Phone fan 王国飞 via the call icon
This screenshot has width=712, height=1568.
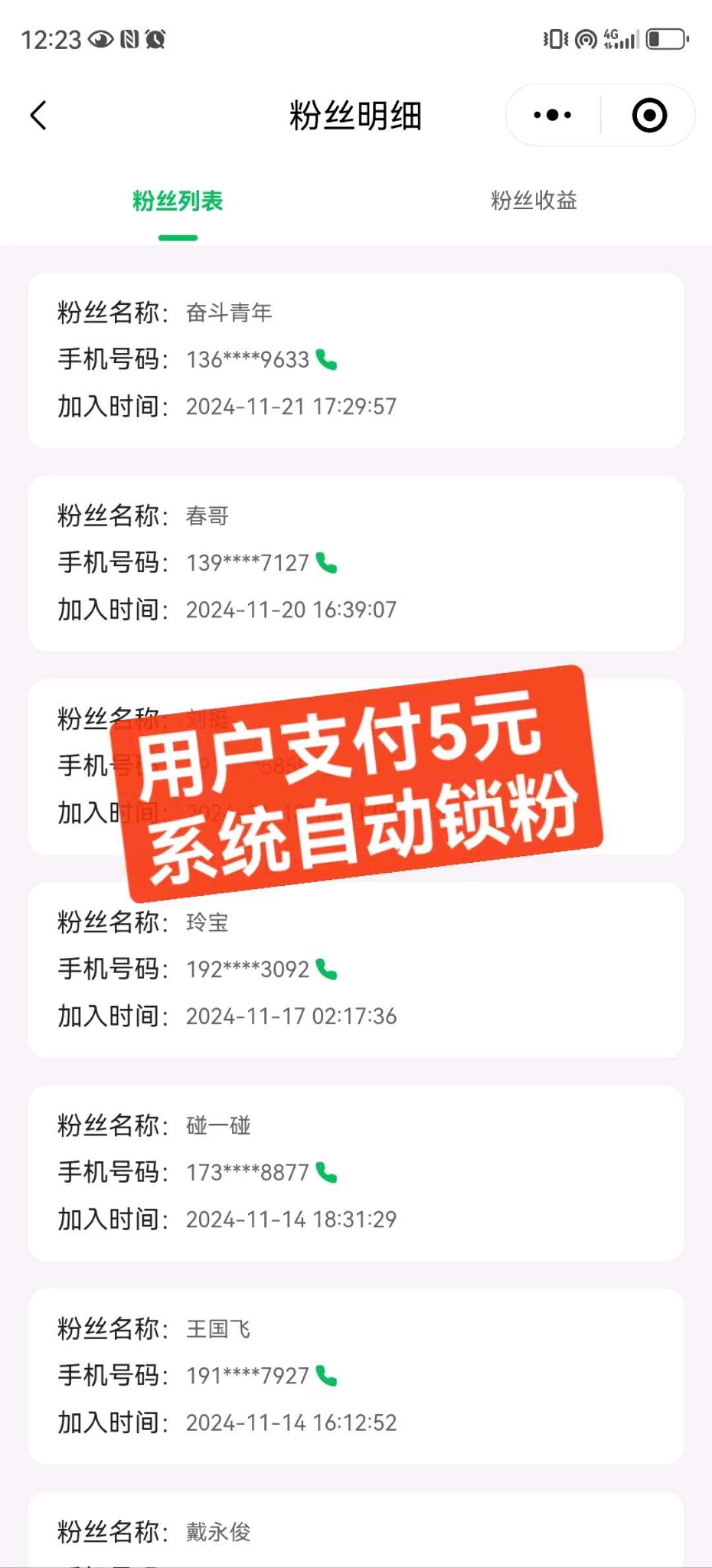tap(326, 1375)
